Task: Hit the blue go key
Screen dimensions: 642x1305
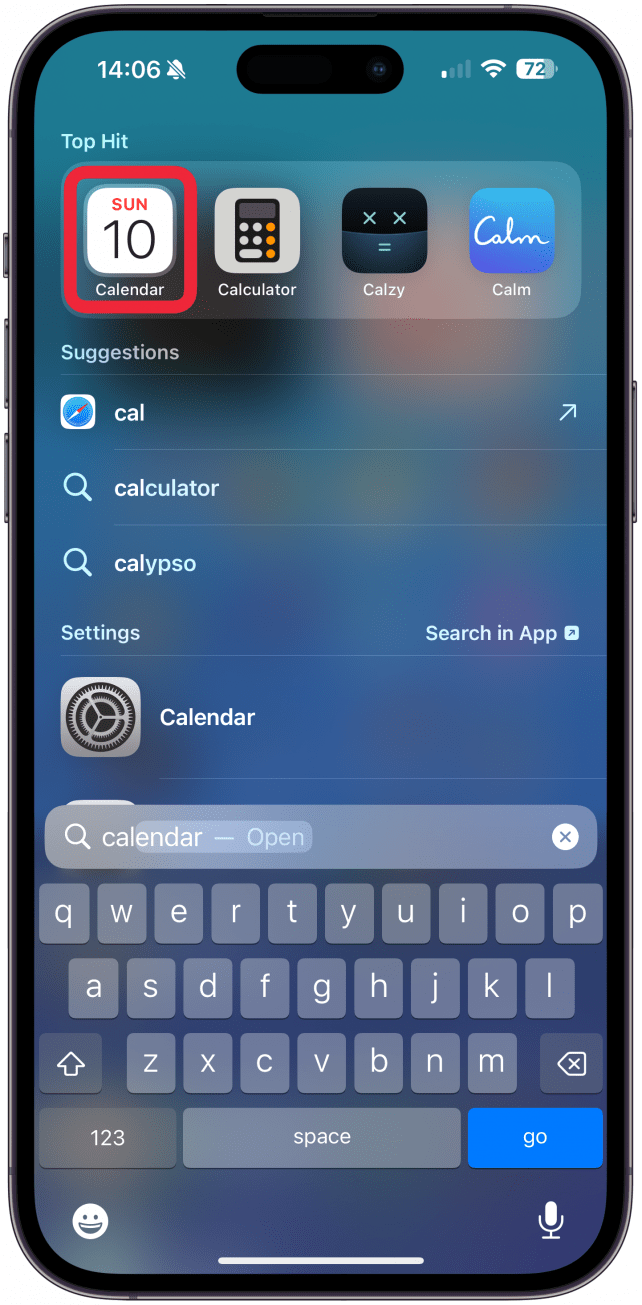Action: (535, 1137)
